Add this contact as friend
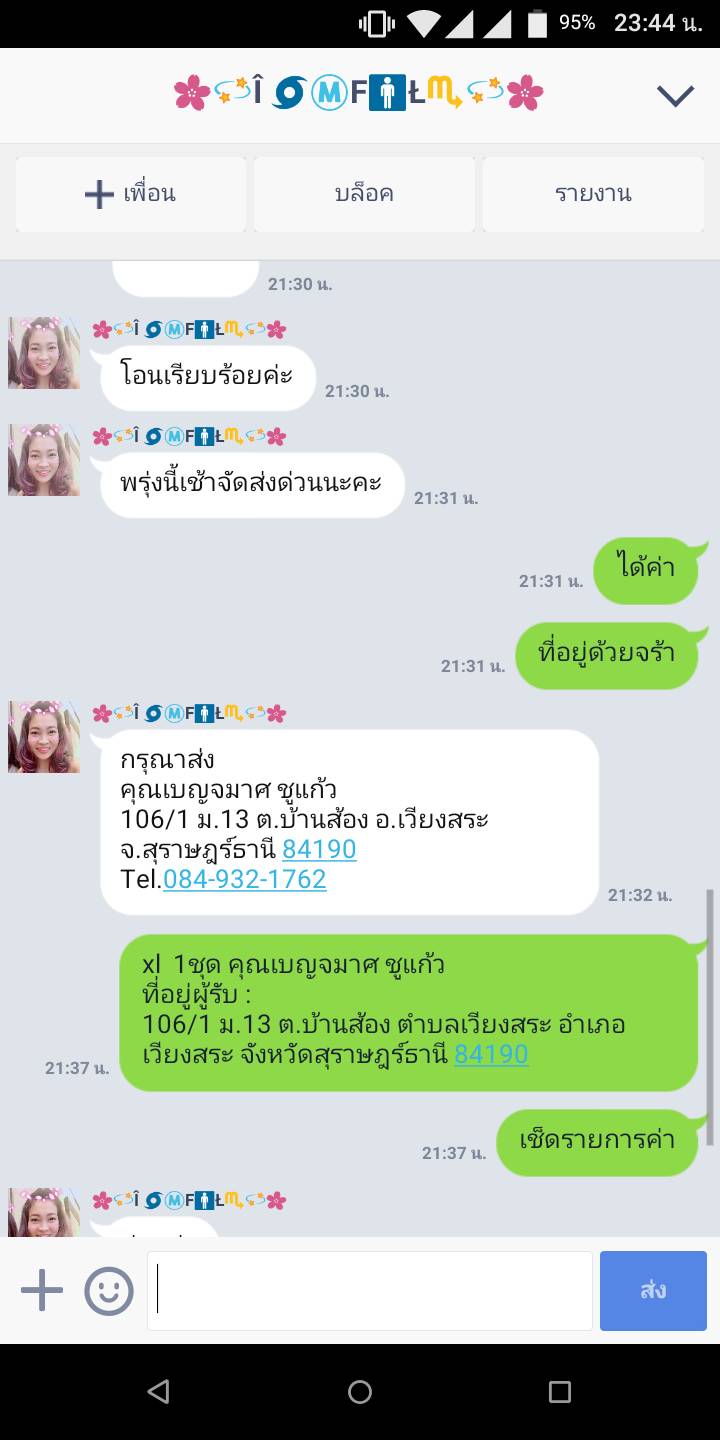 (131, 194)
